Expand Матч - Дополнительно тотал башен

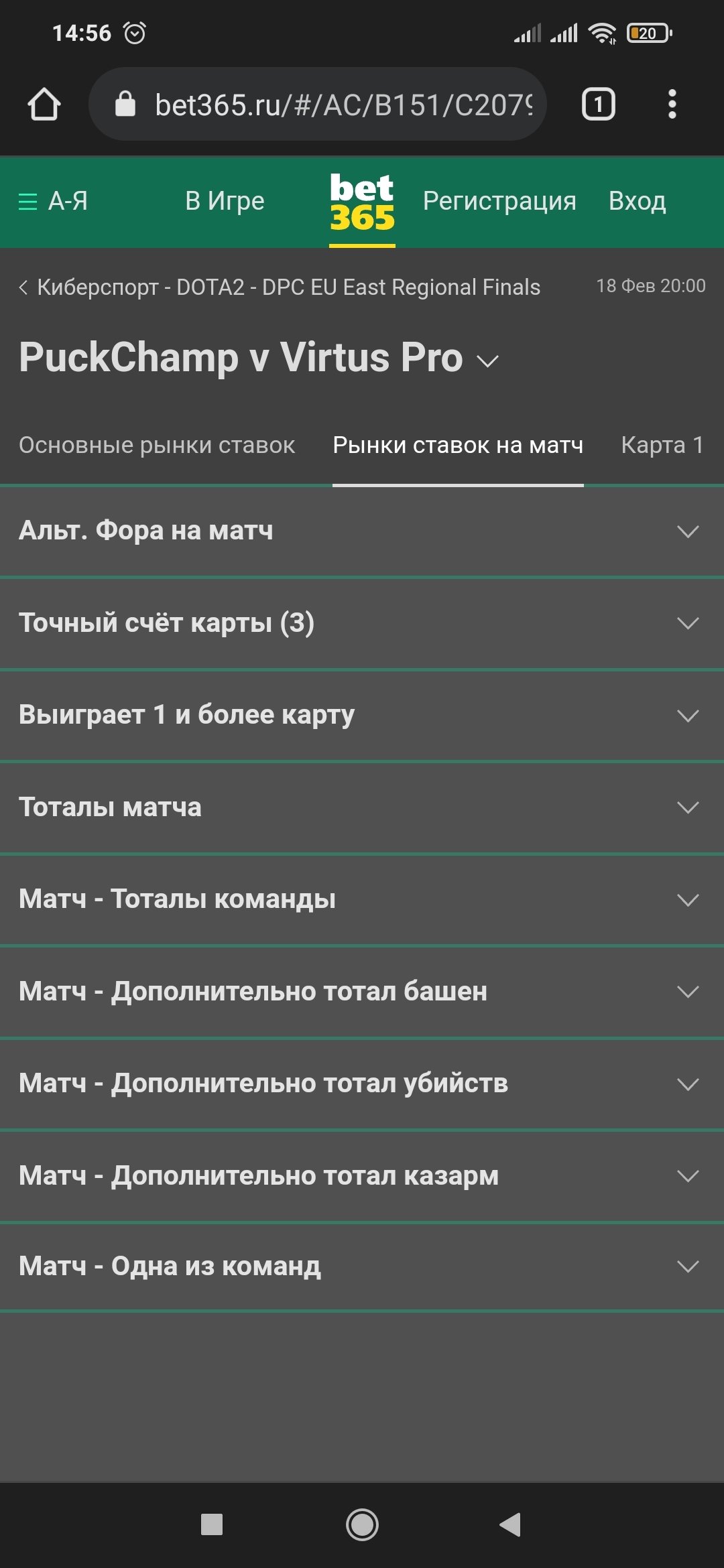362,991
